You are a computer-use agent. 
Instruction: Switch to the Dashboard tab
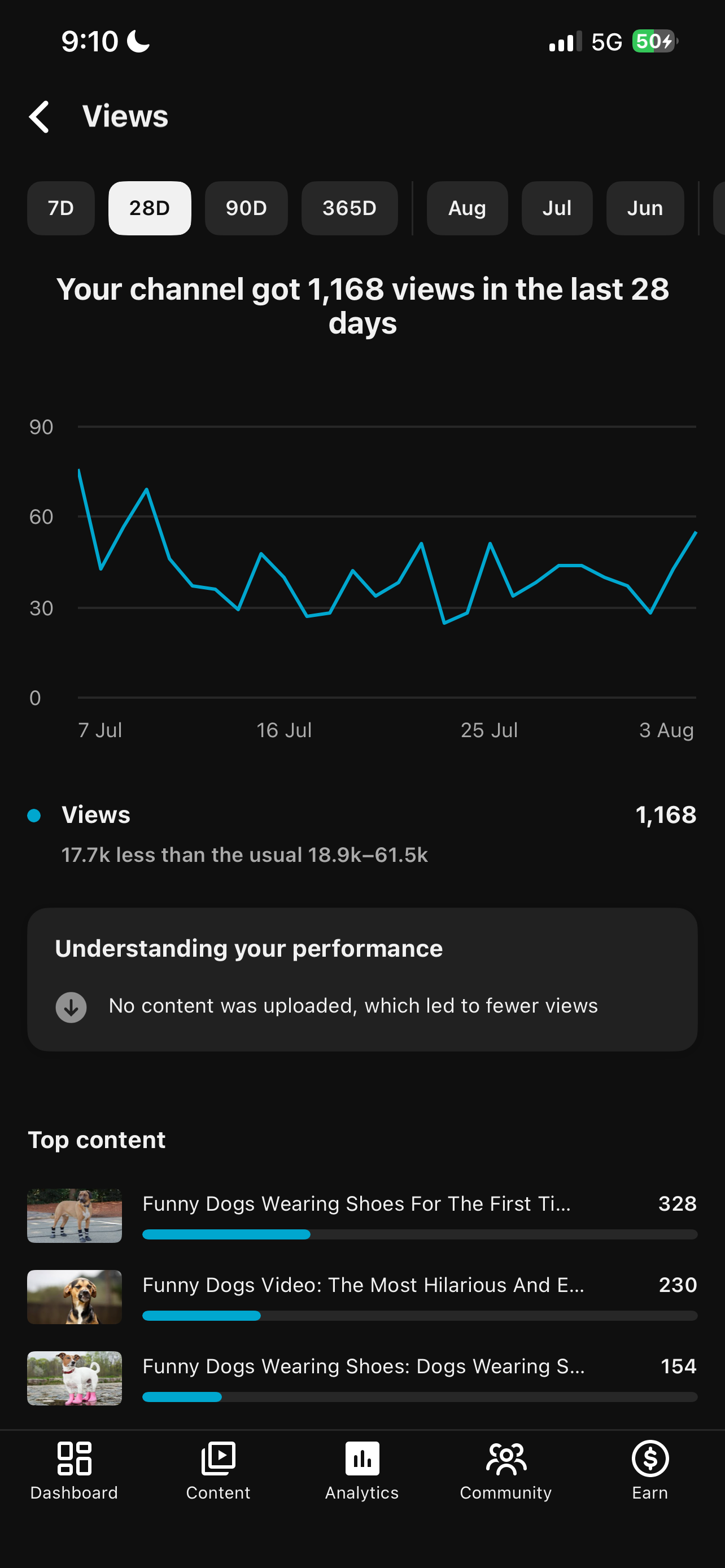point(75,1470)
